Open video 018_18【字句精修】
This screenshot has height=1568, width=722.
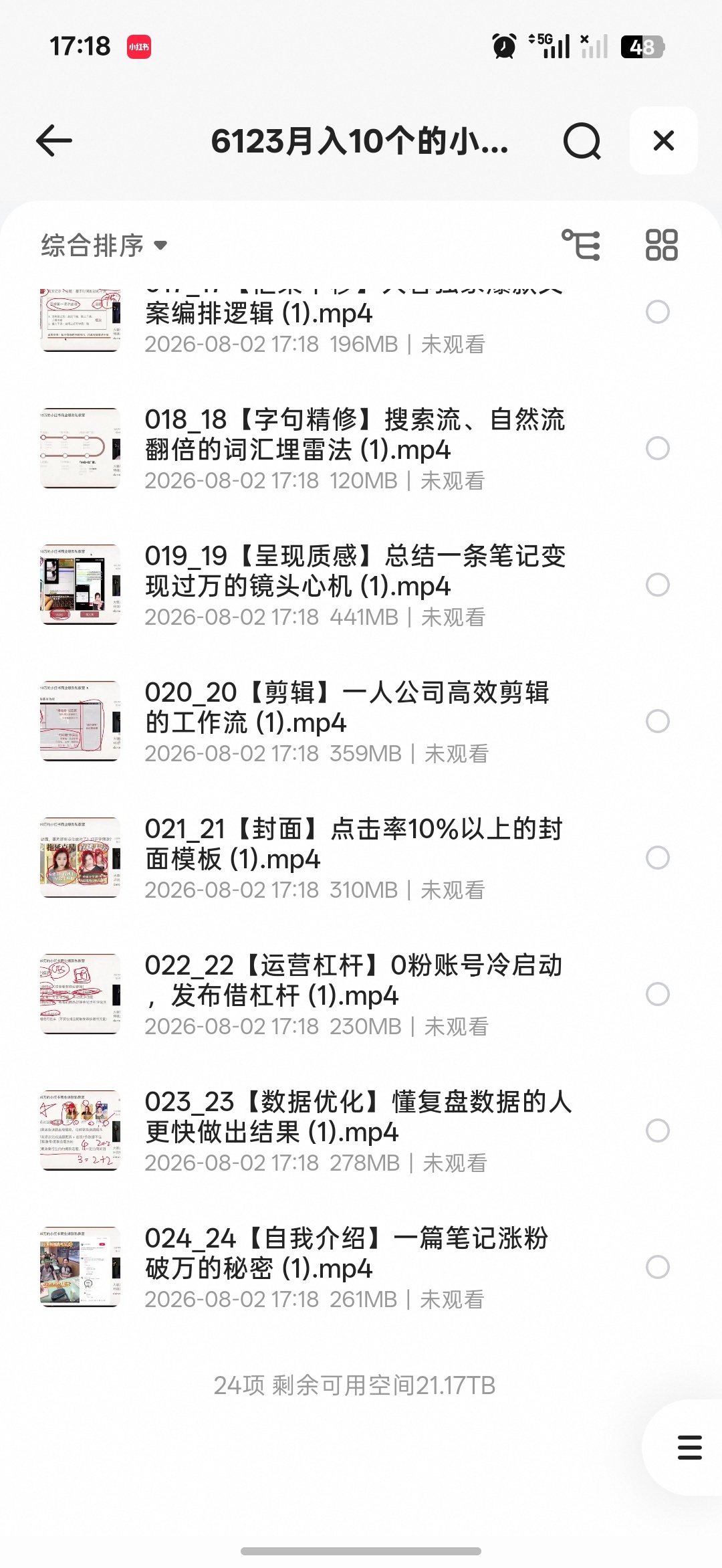(x=354, y=448)
